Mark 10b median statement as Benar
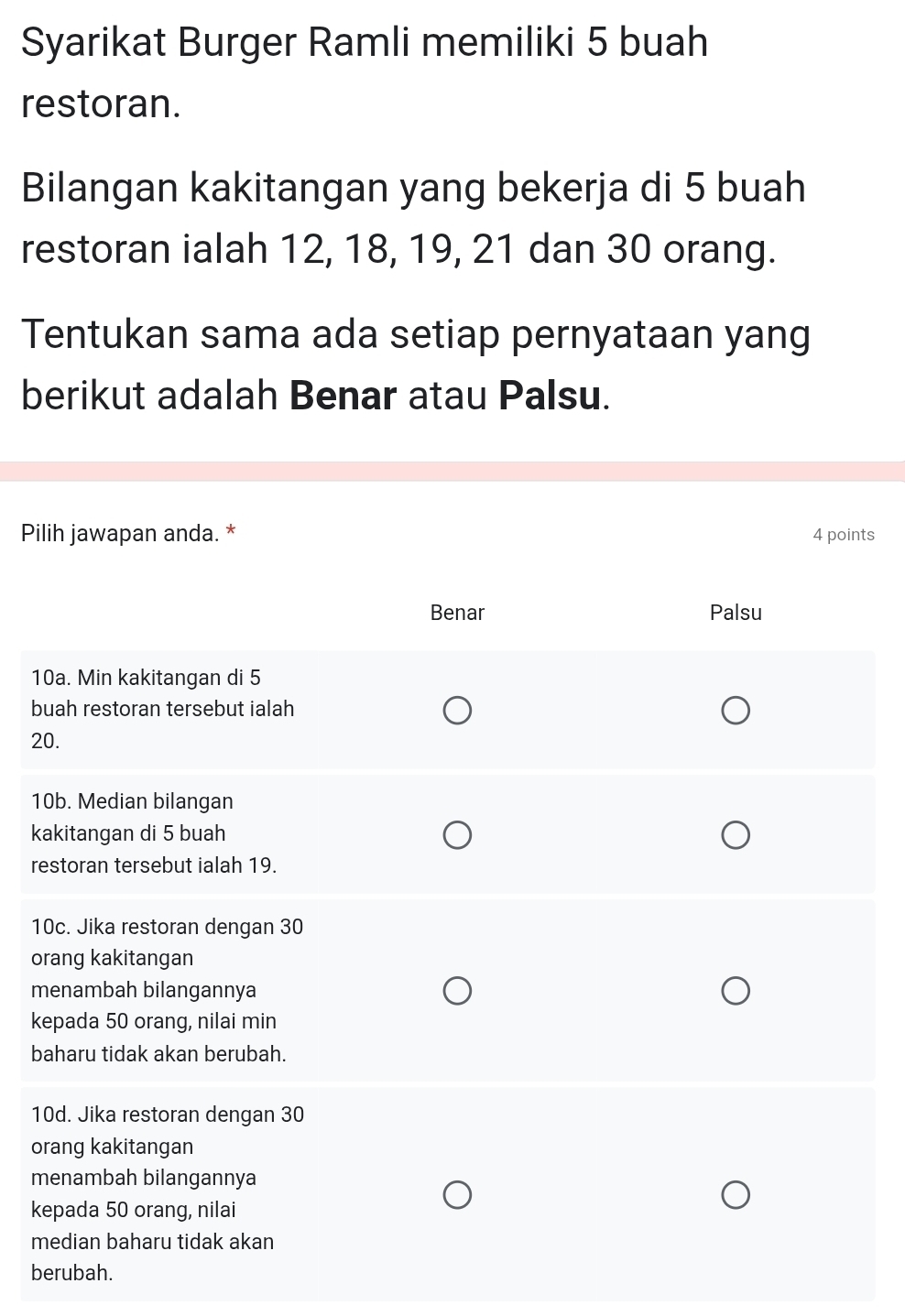Viewport: 905px width, 1316px height. click(457, 835)
